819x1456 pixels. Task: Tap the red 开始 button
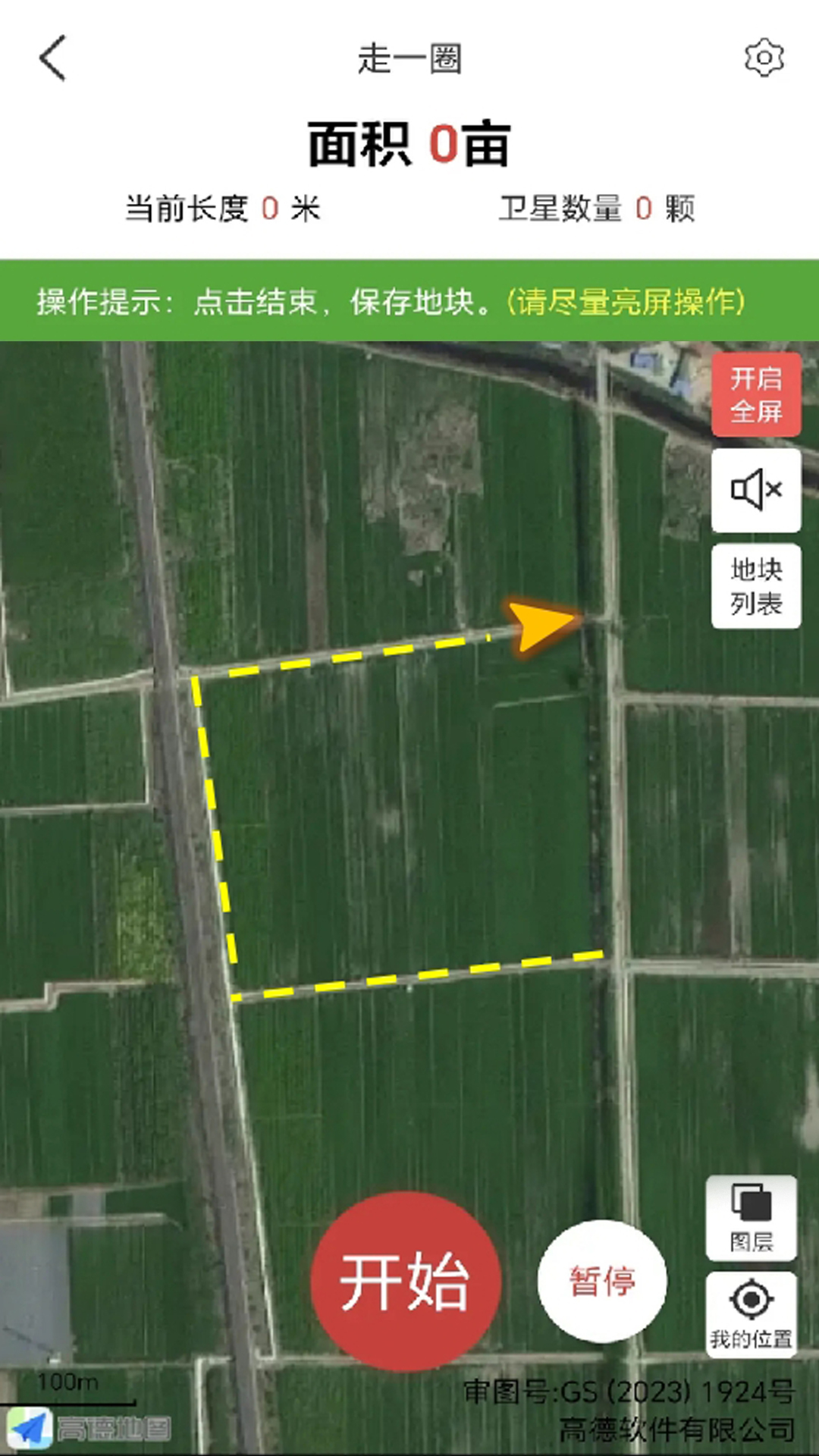[x=406, y=1281]
